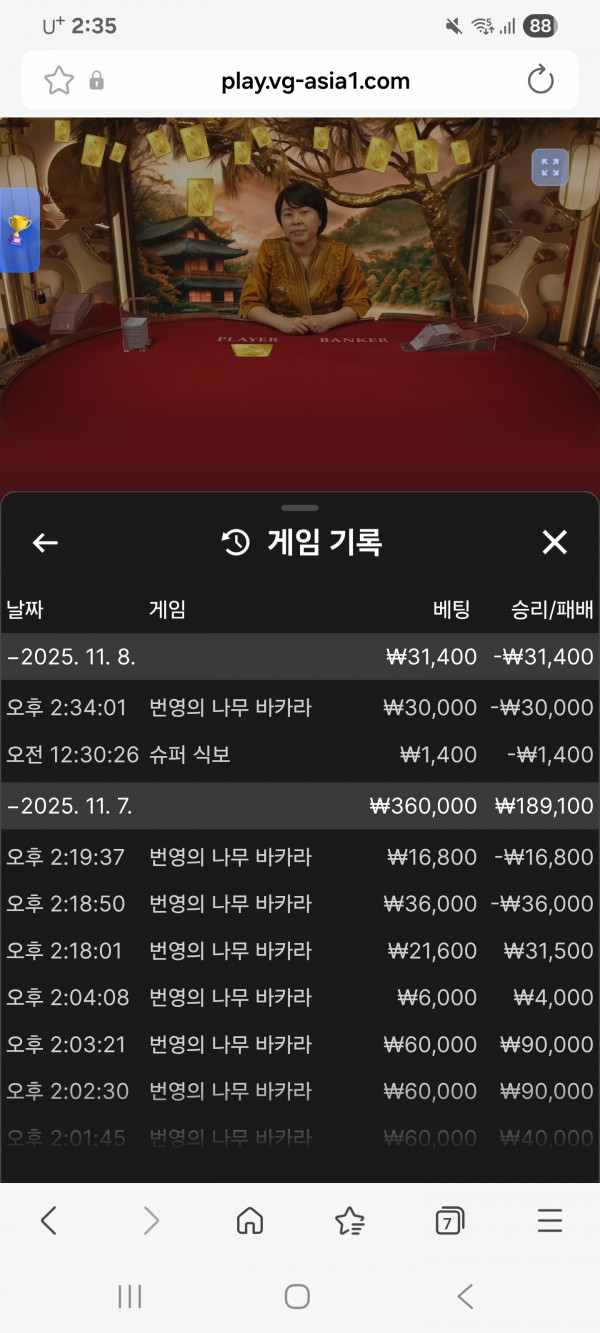Open the 오후 2:34:01 baccarat record
This screenshot has height=1333, width=600.
coord(300,708)
